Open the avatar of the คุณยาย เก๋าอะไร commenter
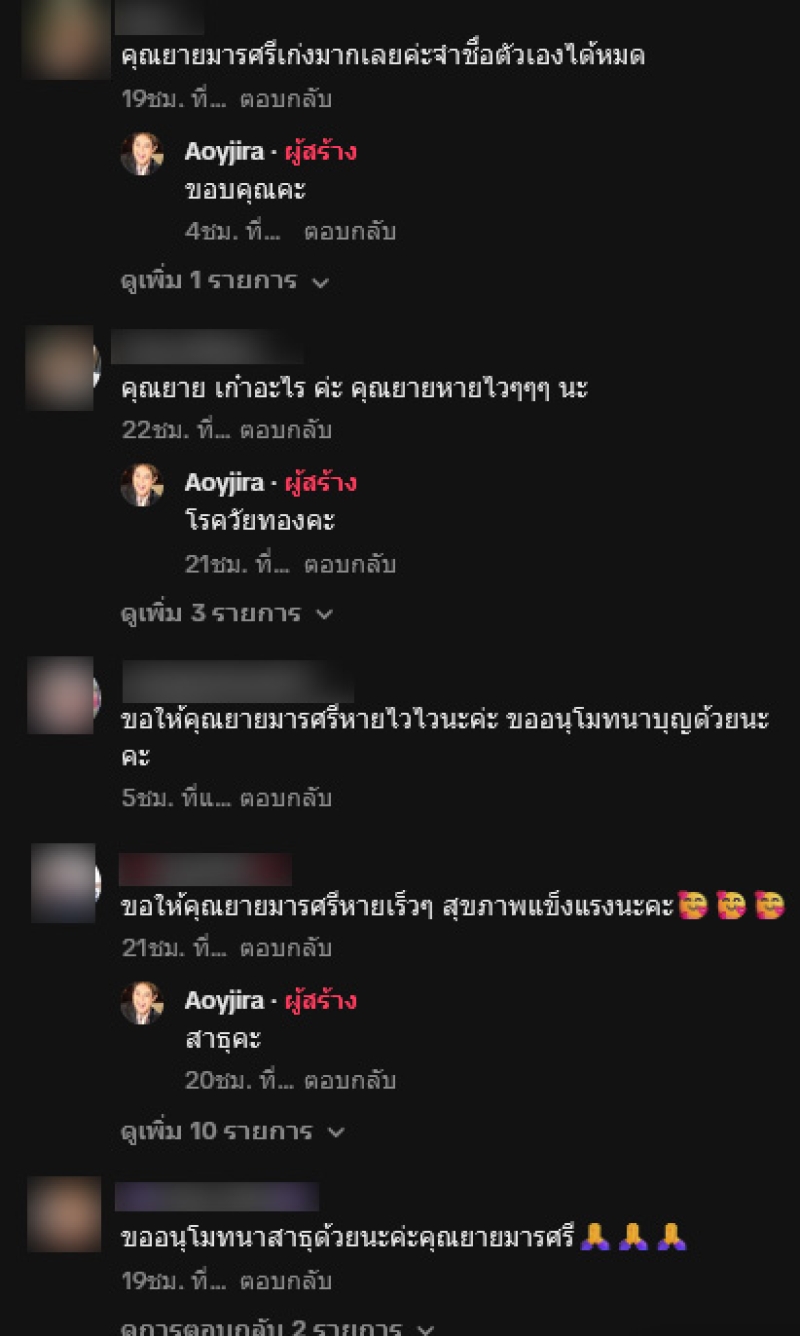This screenshot has height=1336, width=800. pos(60,367)
